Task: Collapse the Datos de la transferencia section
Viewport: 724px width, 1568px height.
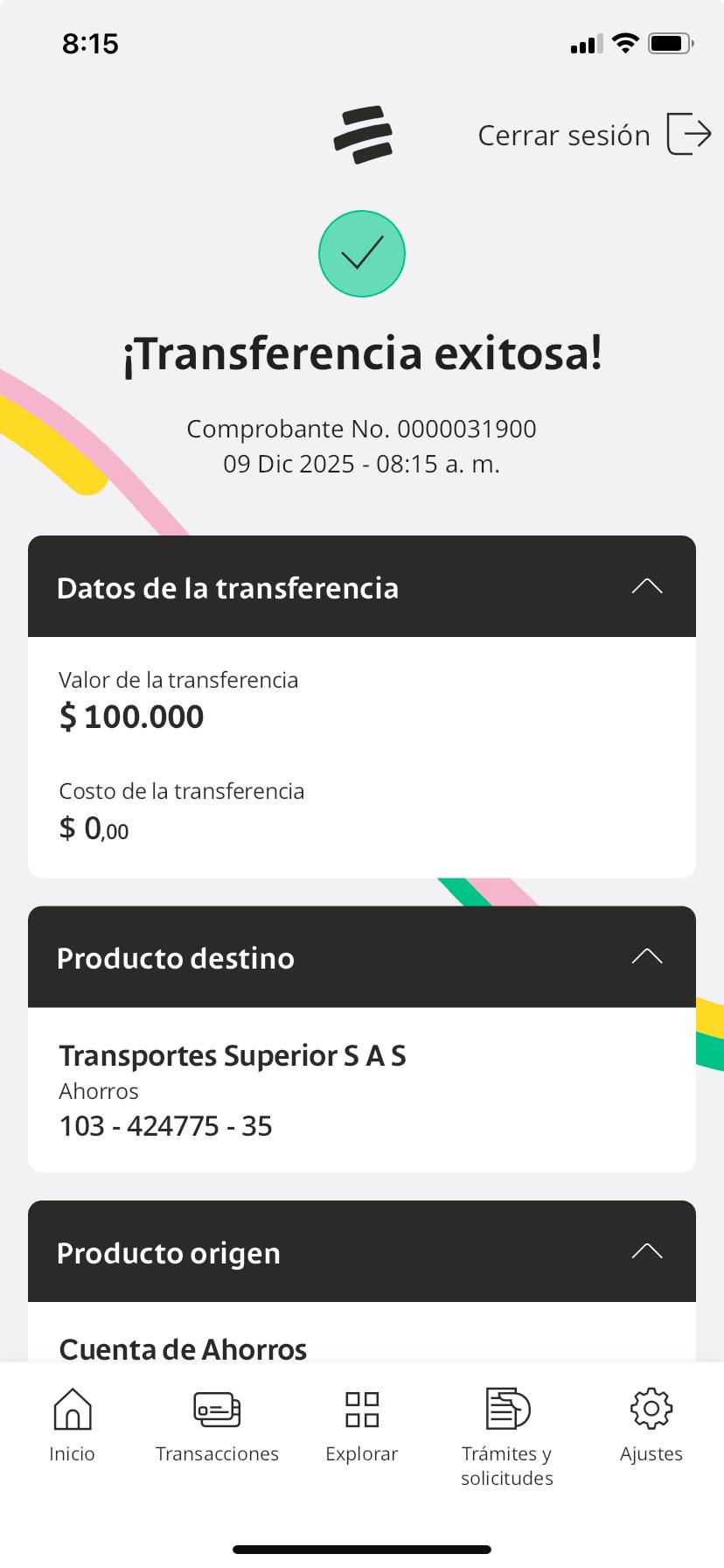Action: tap(646, 587)
